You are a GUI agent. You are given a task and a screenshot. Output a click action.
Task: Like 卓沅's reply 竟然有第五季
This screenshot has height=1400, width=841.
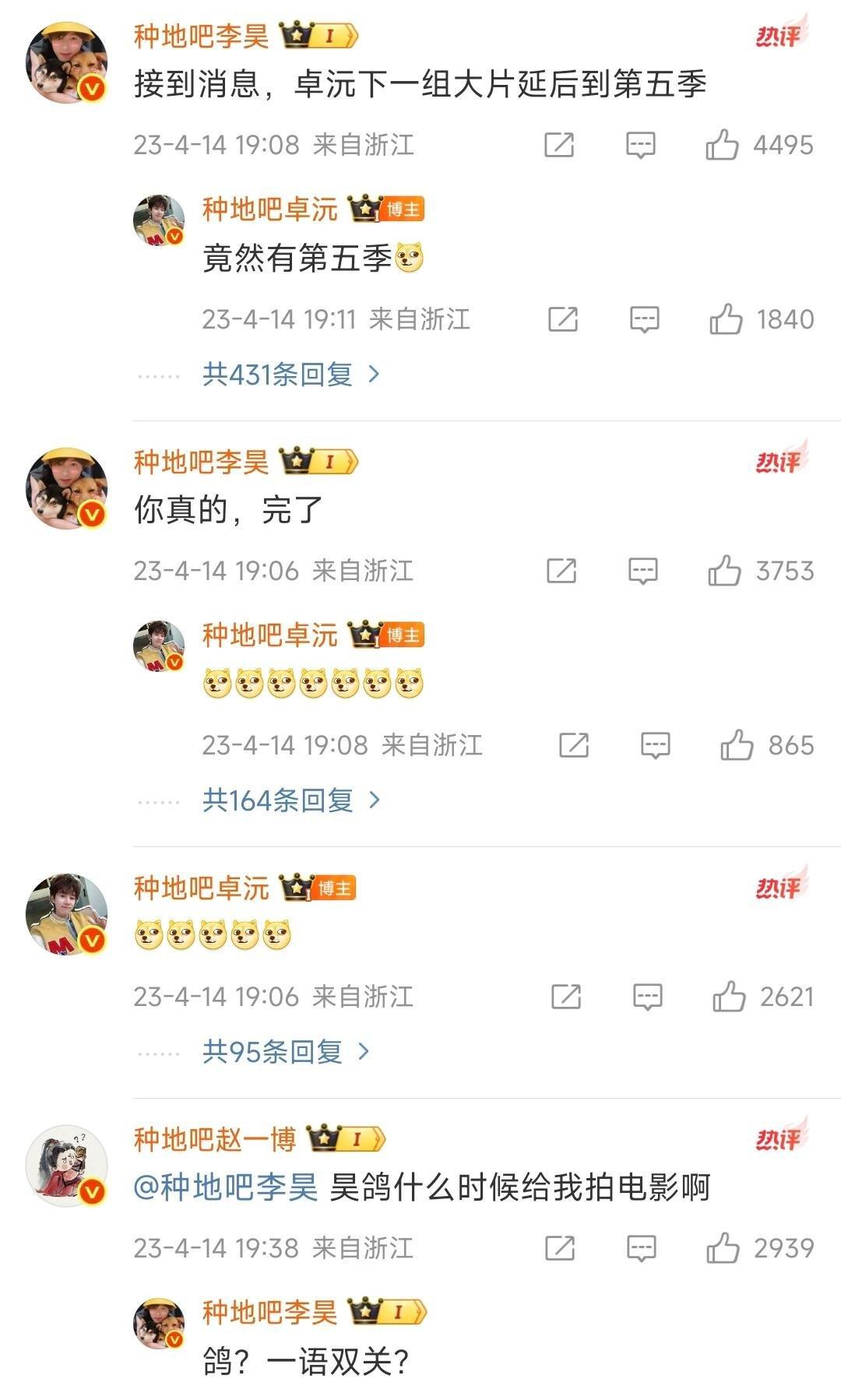[x=726, y=319]
